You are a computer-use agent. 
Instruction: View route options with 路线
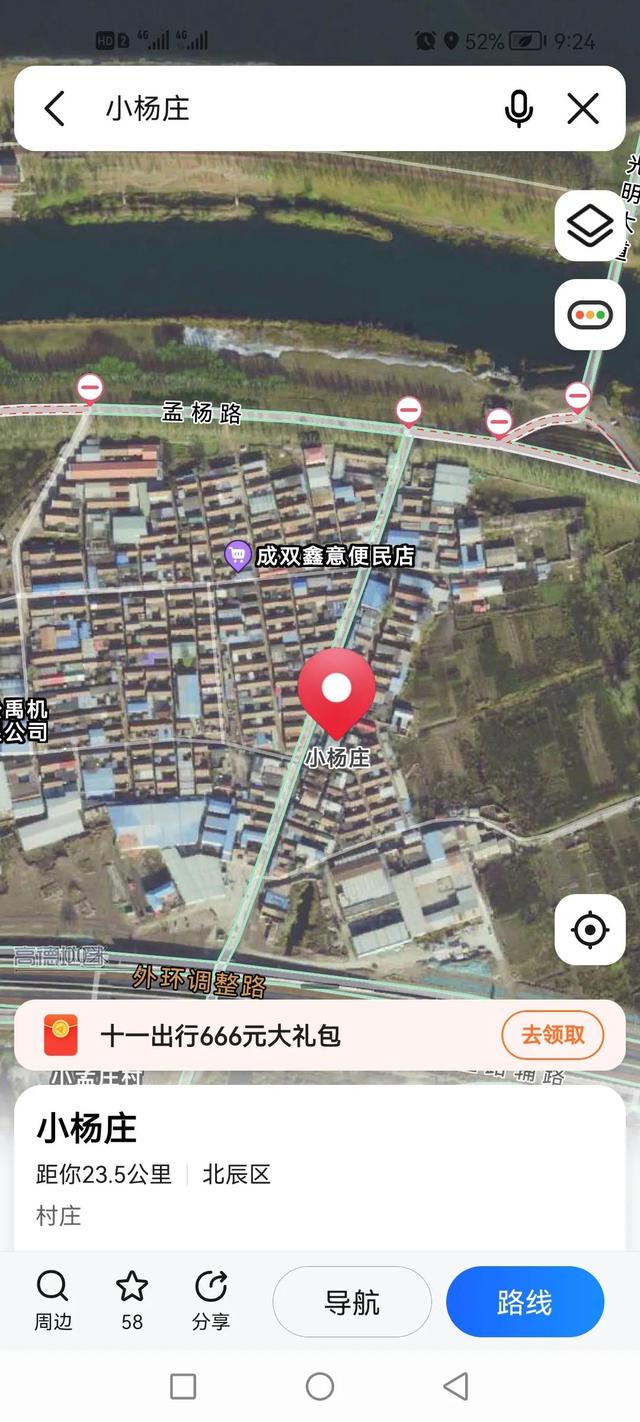[x=525, y=1302]
